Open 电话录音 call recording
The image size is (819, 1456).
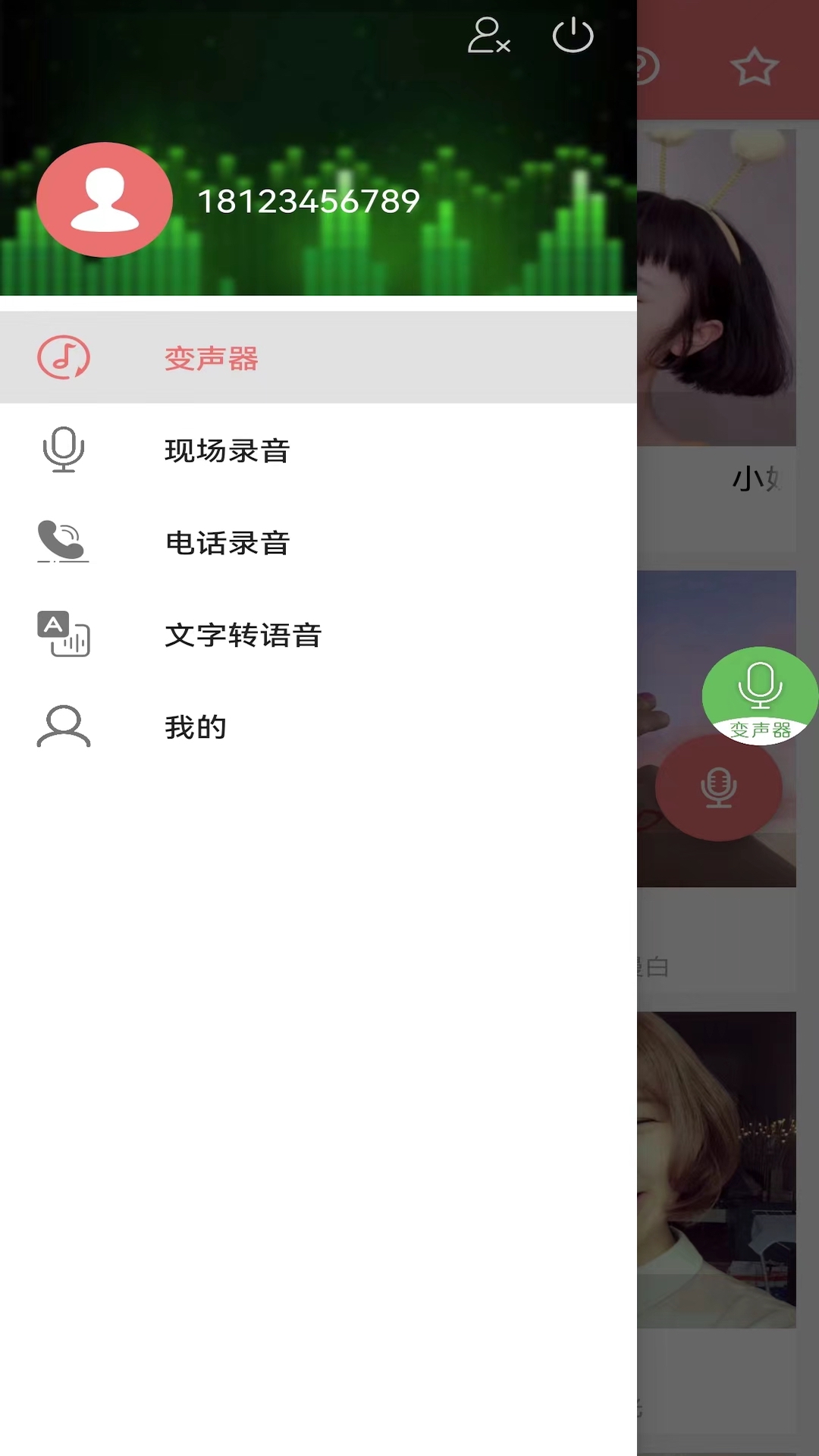[x=318, y=543]
